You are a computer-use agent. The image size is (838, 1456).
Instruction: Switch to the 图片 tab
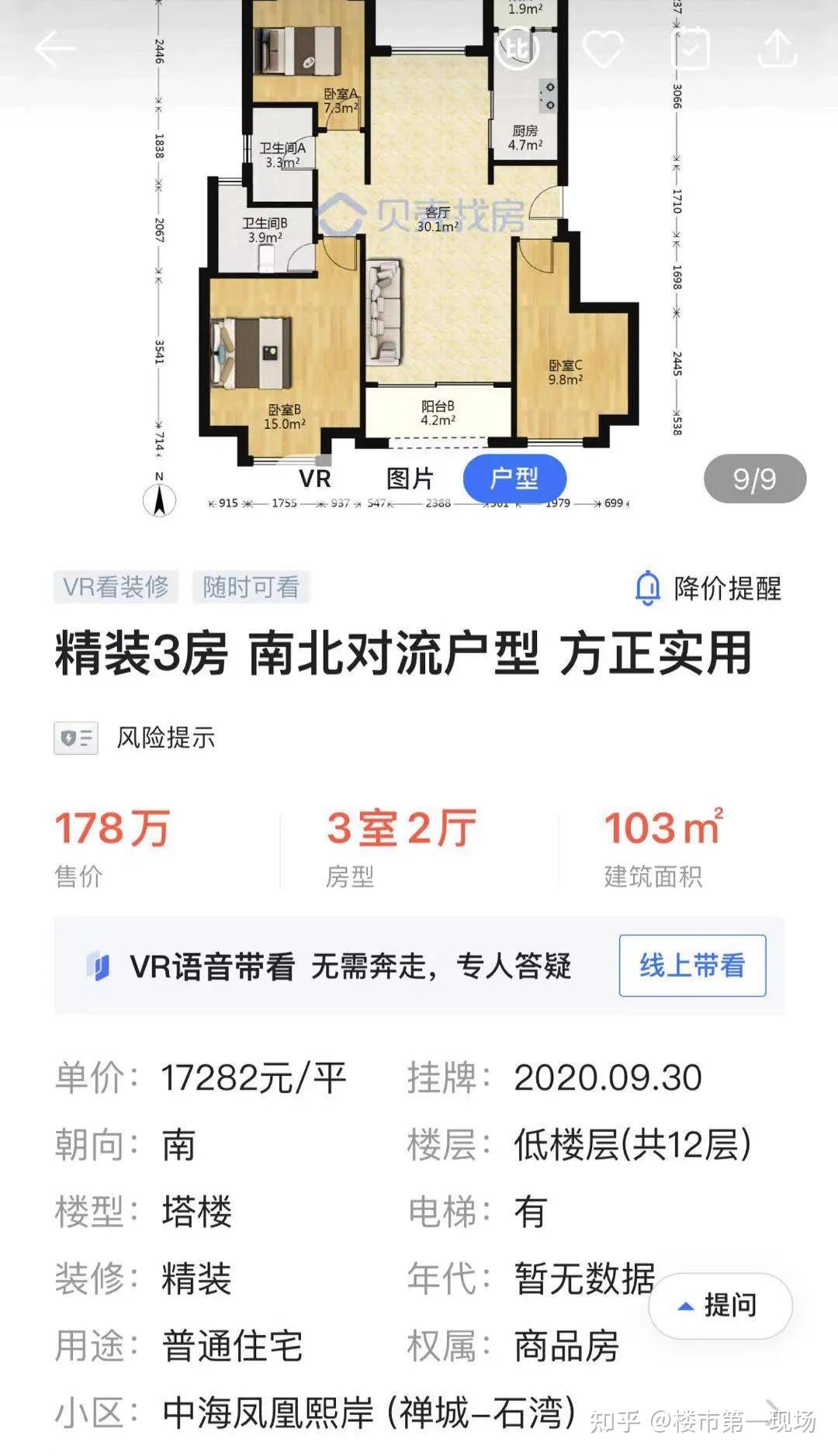coord(410,479)
